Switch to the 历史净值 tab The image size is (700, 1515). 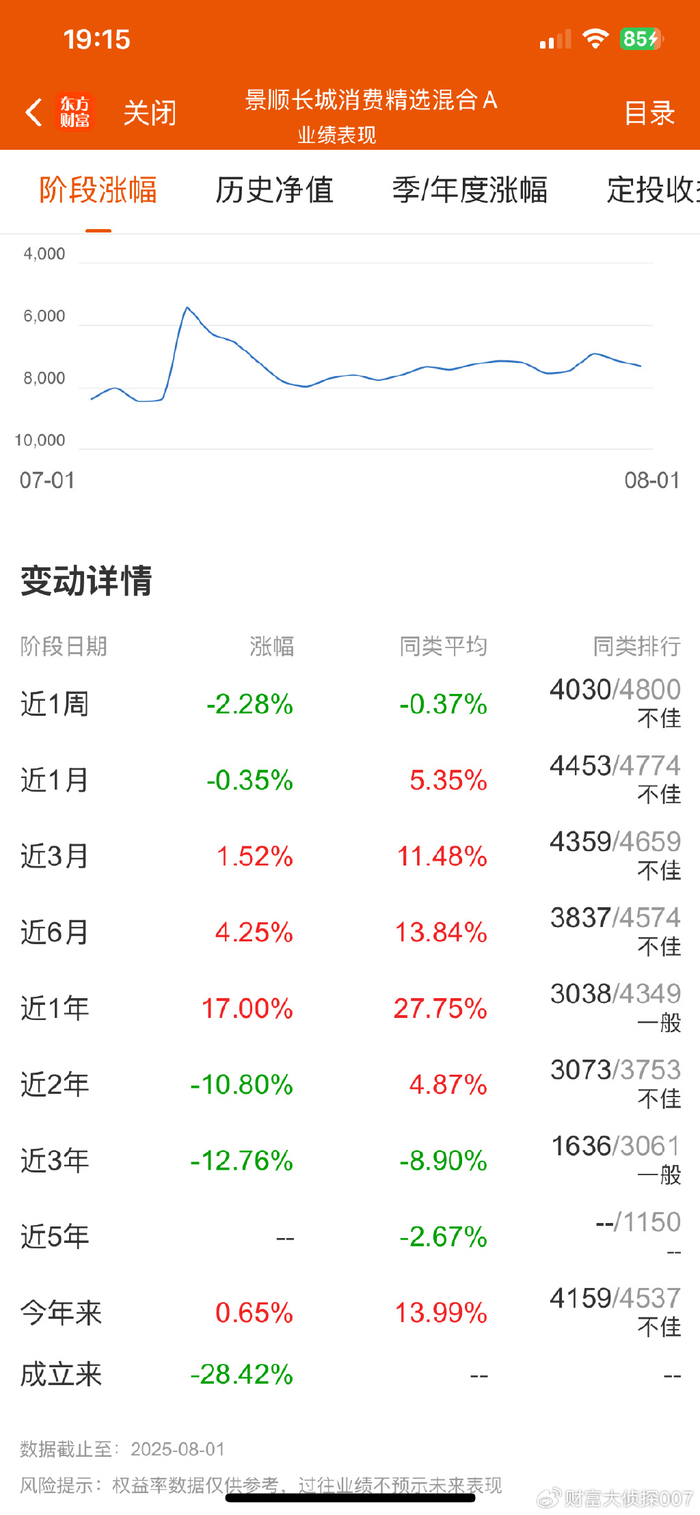click(274, 190)
